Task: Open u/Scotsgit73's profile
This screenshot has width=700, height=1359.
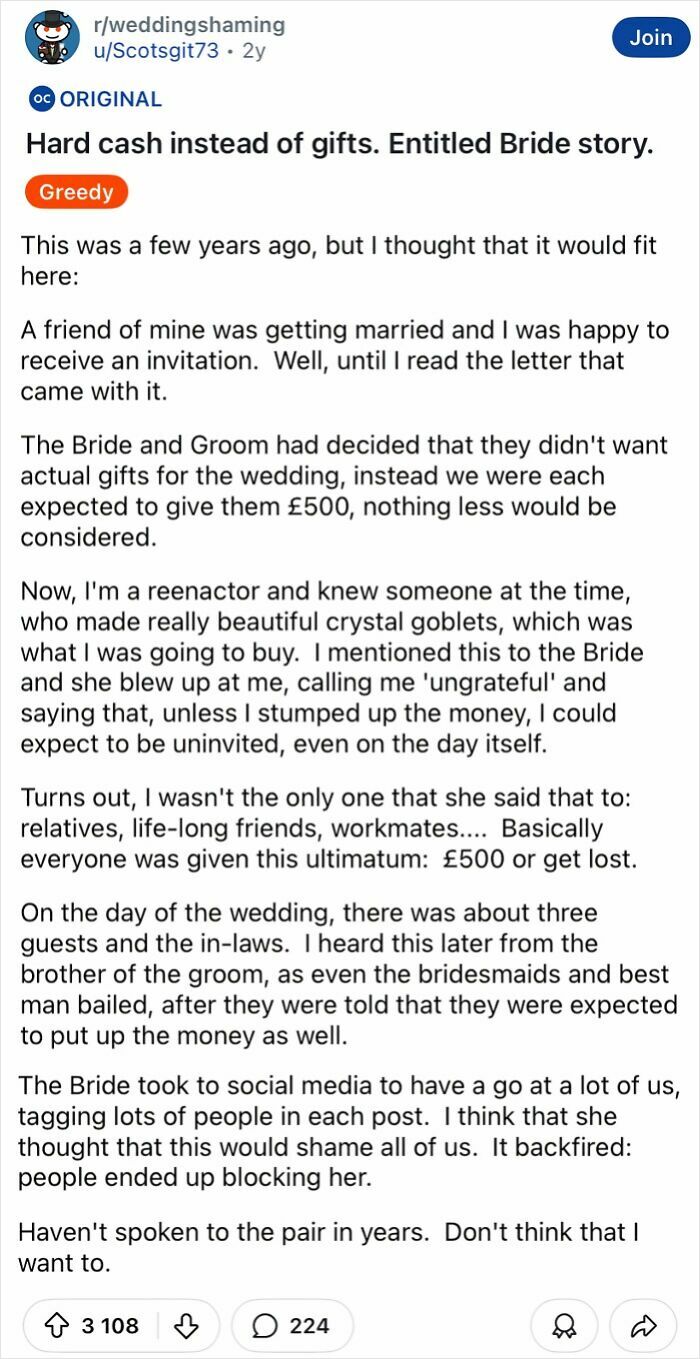Action: click(x=155, y=50)
